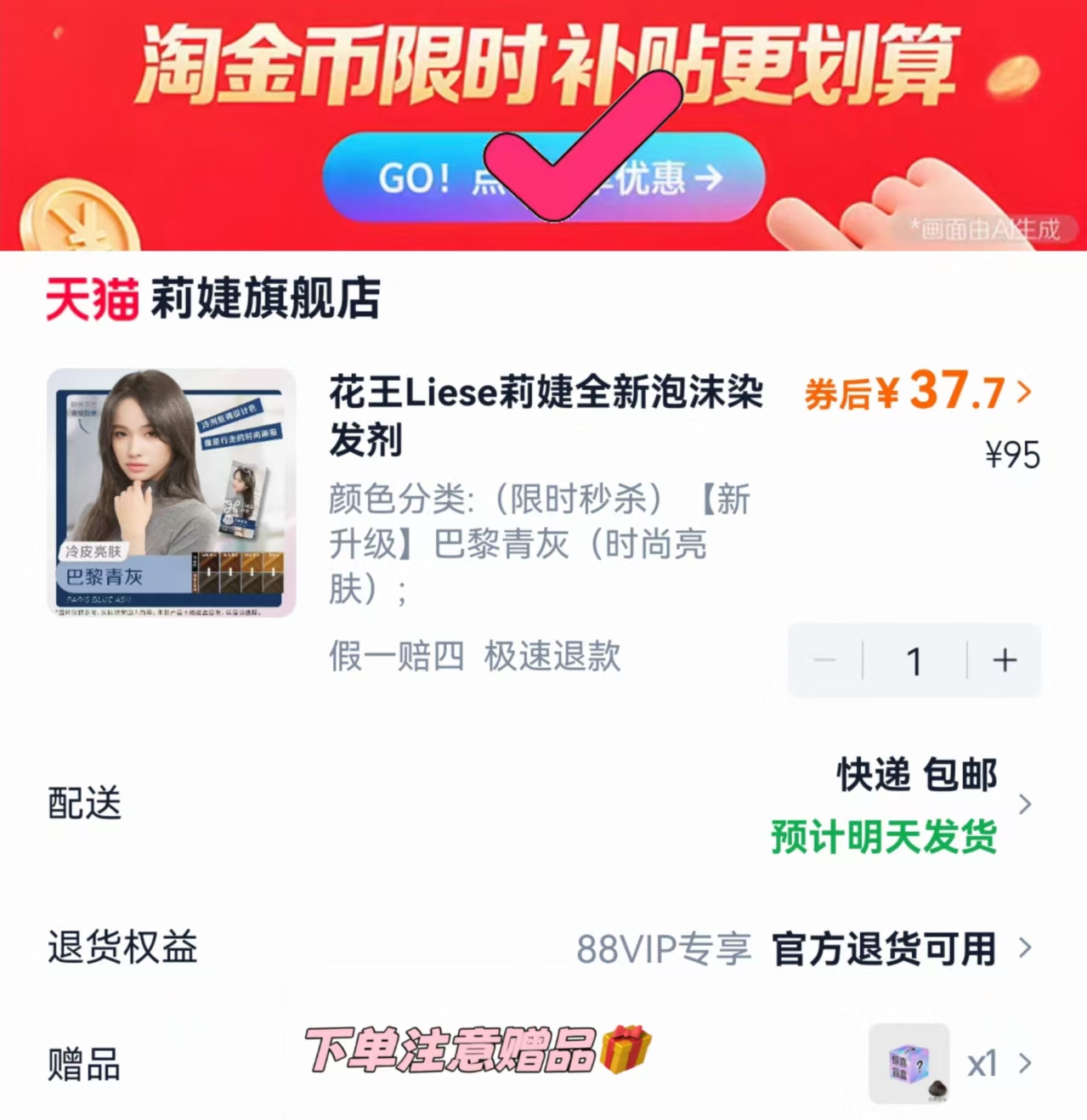Click the quantity field showing 1
Image resolution: width=1087 pixels, height=1120 pixels.
point(915,659)
